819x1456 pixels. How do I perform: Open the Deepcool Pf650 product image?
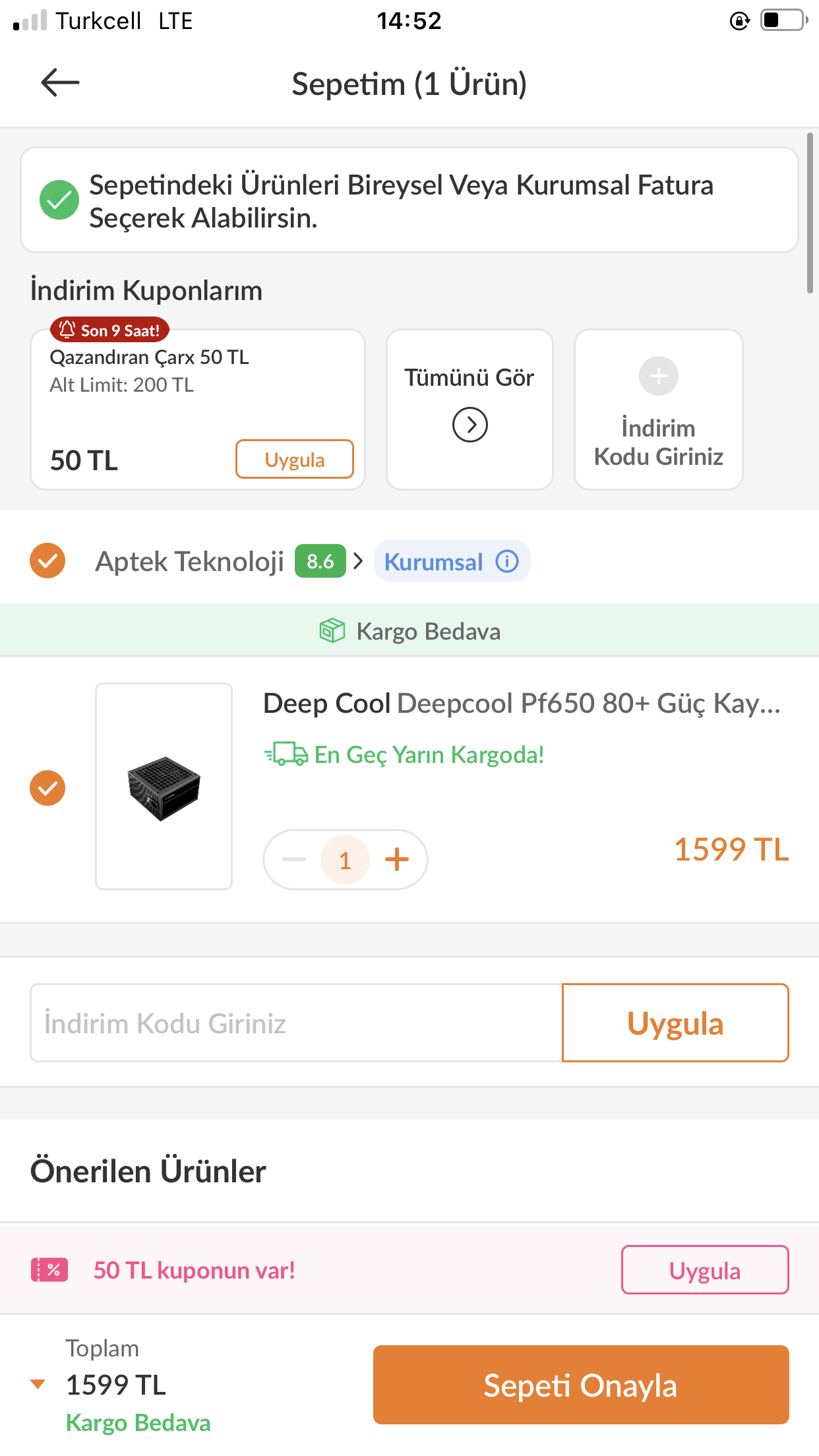click(x=164, y=787)
